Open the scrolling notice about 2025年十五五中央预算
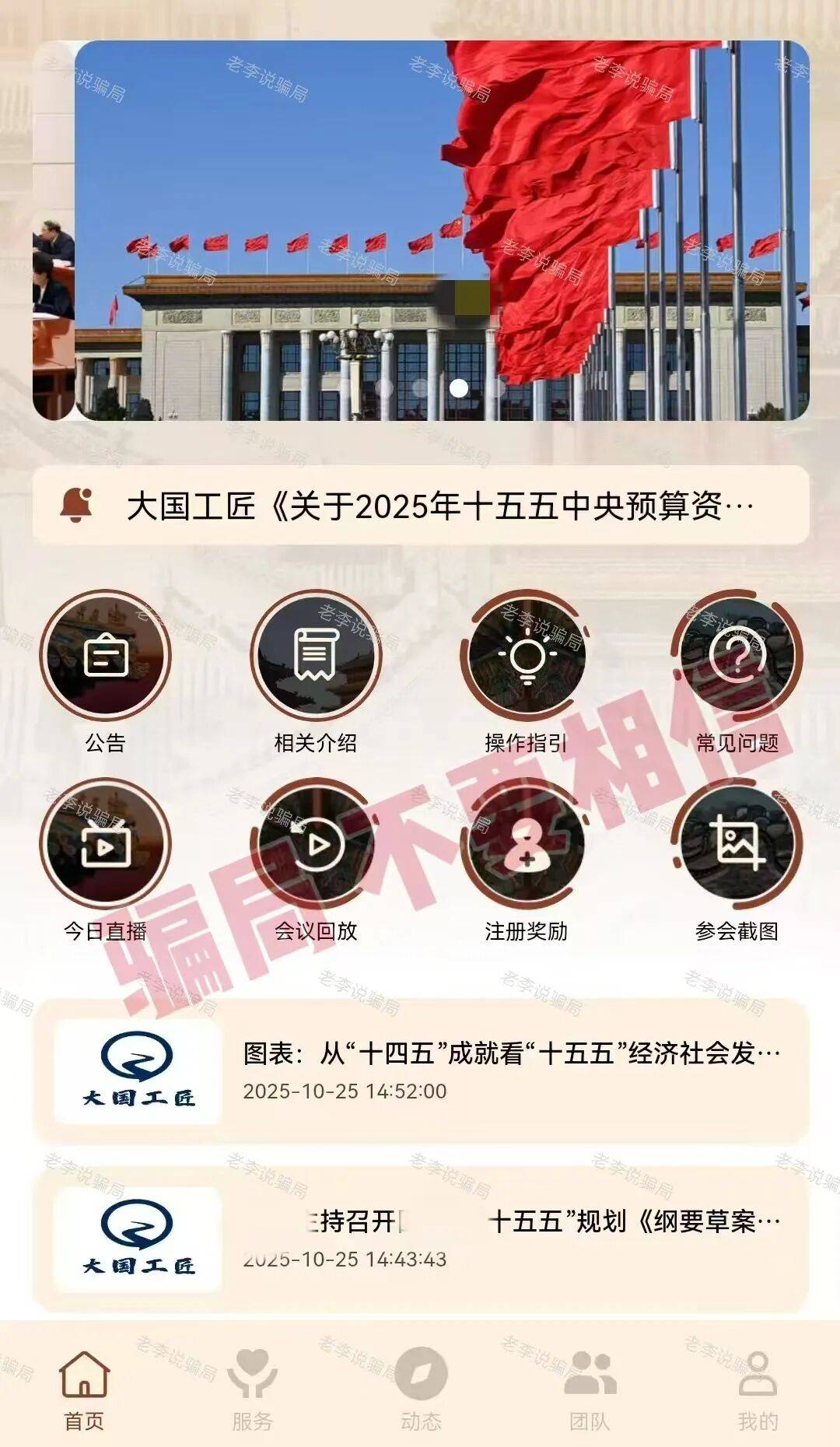 439,506
